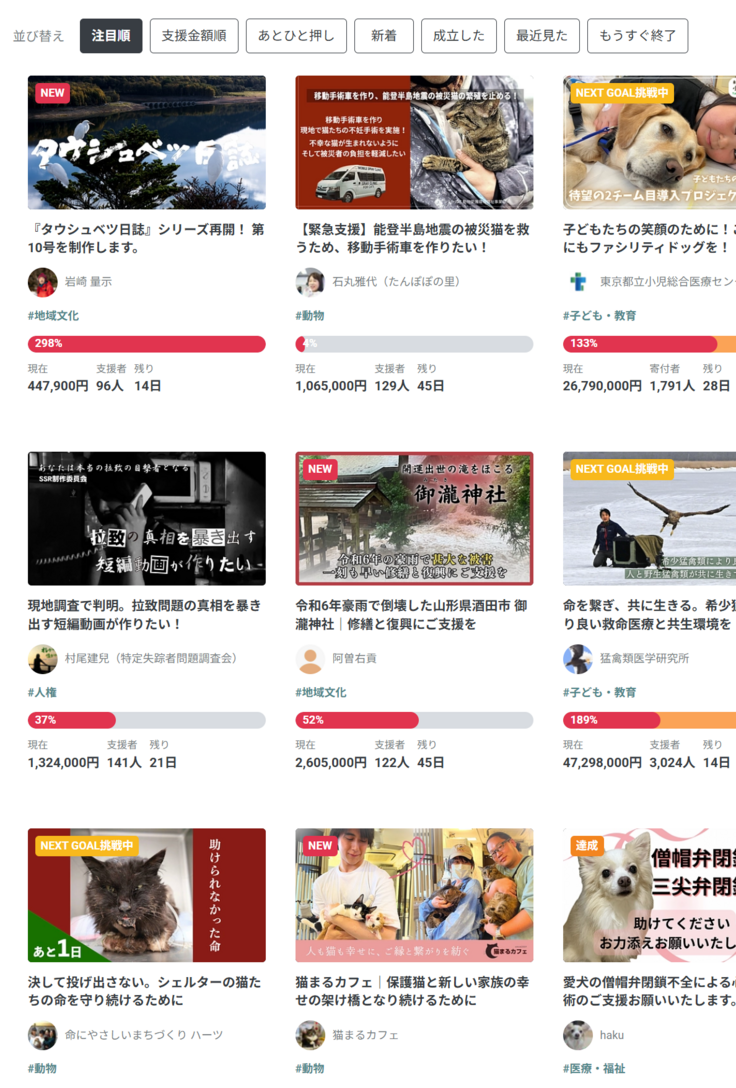736x1088 pixels.
Task: Open the 愛犬の僧帽弁閉鎖不全 project
Action: [650, 895]
